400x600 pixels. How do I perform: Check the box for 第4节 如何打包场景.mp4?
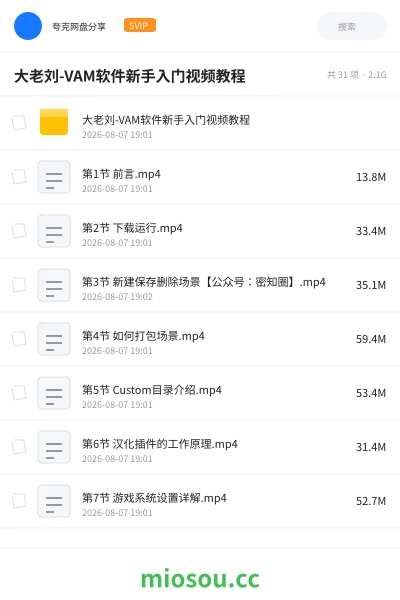(x=19, y=339)
